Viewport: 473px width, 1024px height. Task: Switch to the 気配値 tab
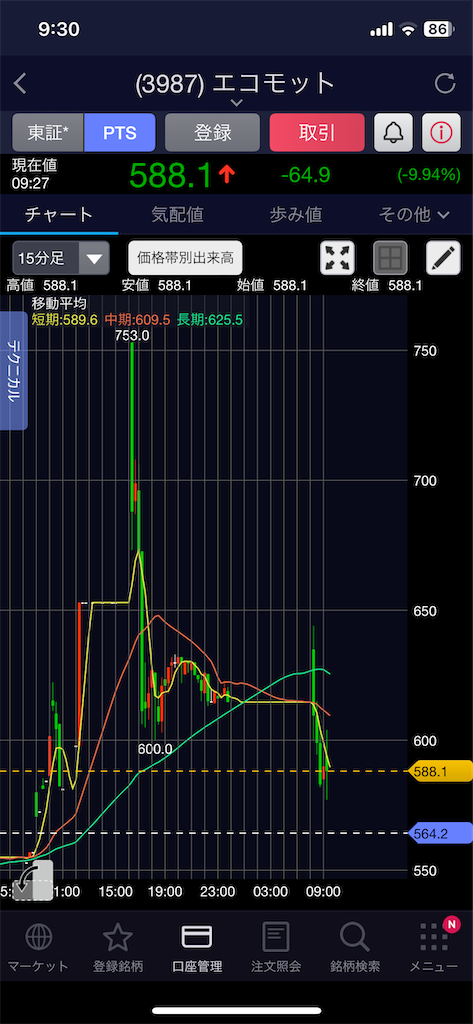click(x=177, y=214)
